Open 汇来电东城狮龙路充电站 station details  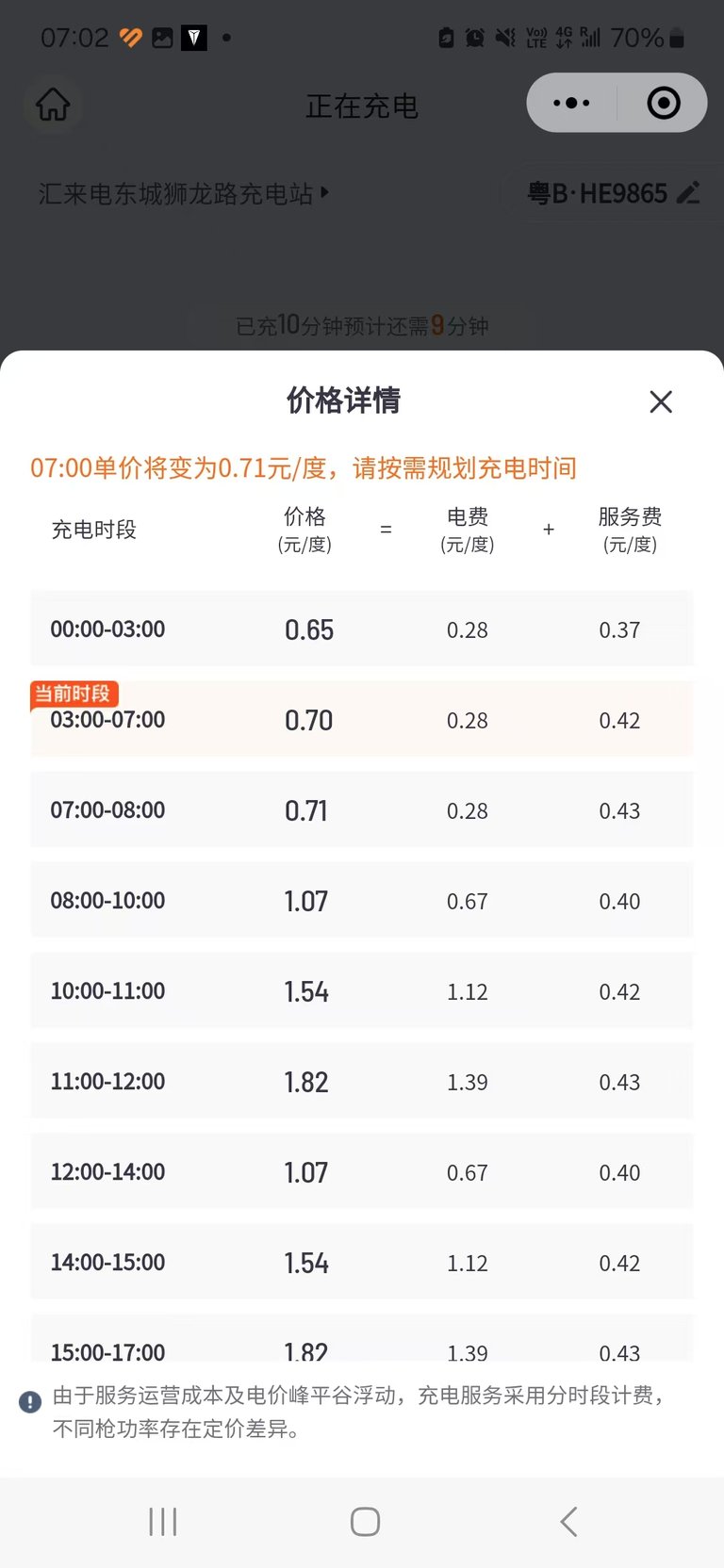click(x=184, y=193)
